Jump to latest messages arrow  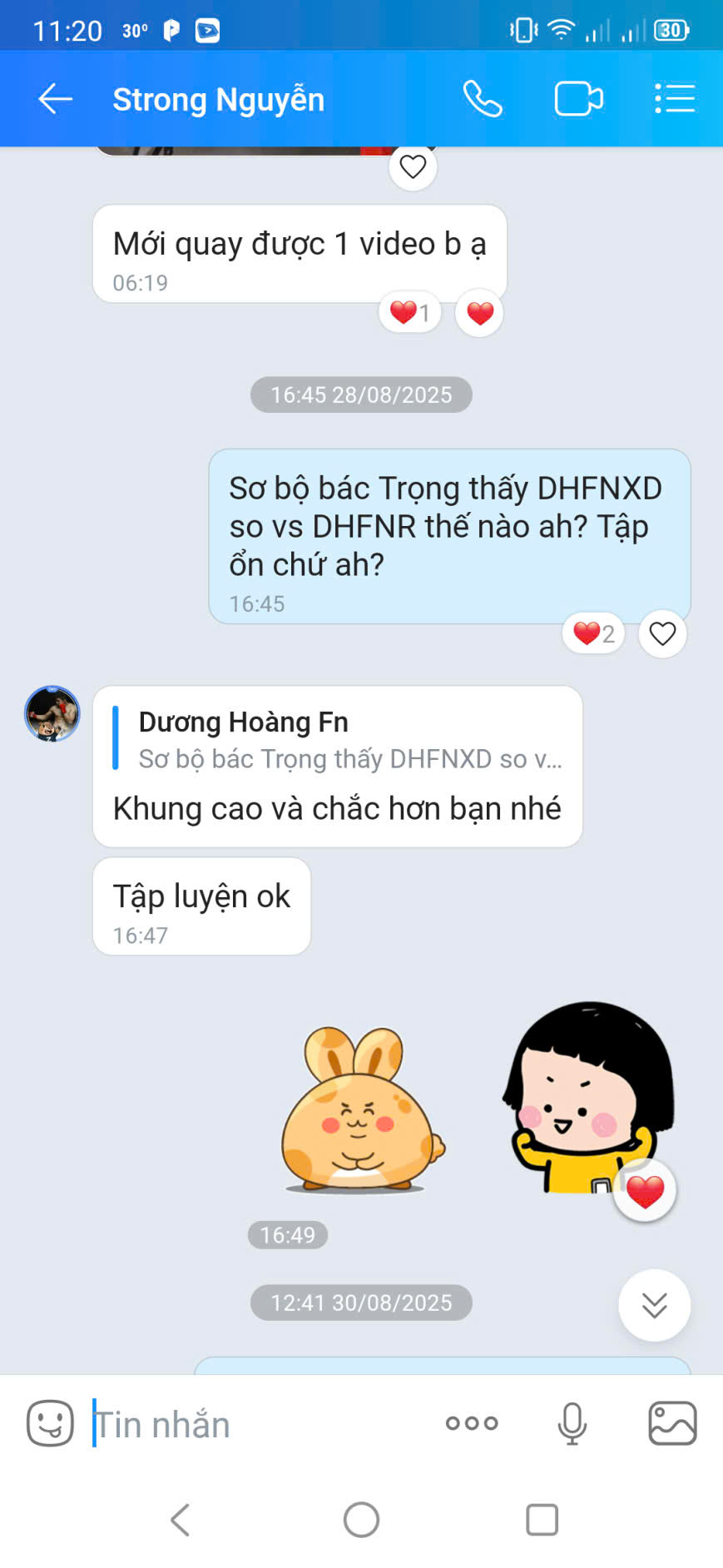coord(654,1304)
